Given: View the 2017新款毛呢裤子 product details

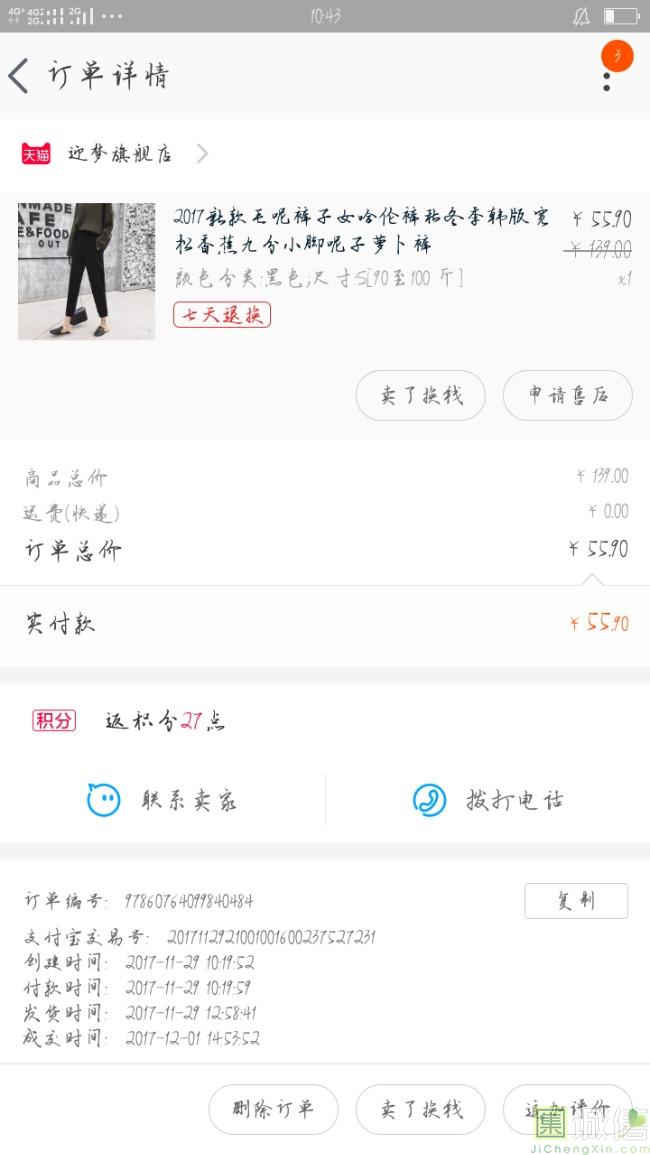Looking at the screenshot, I should click(360, 231).
